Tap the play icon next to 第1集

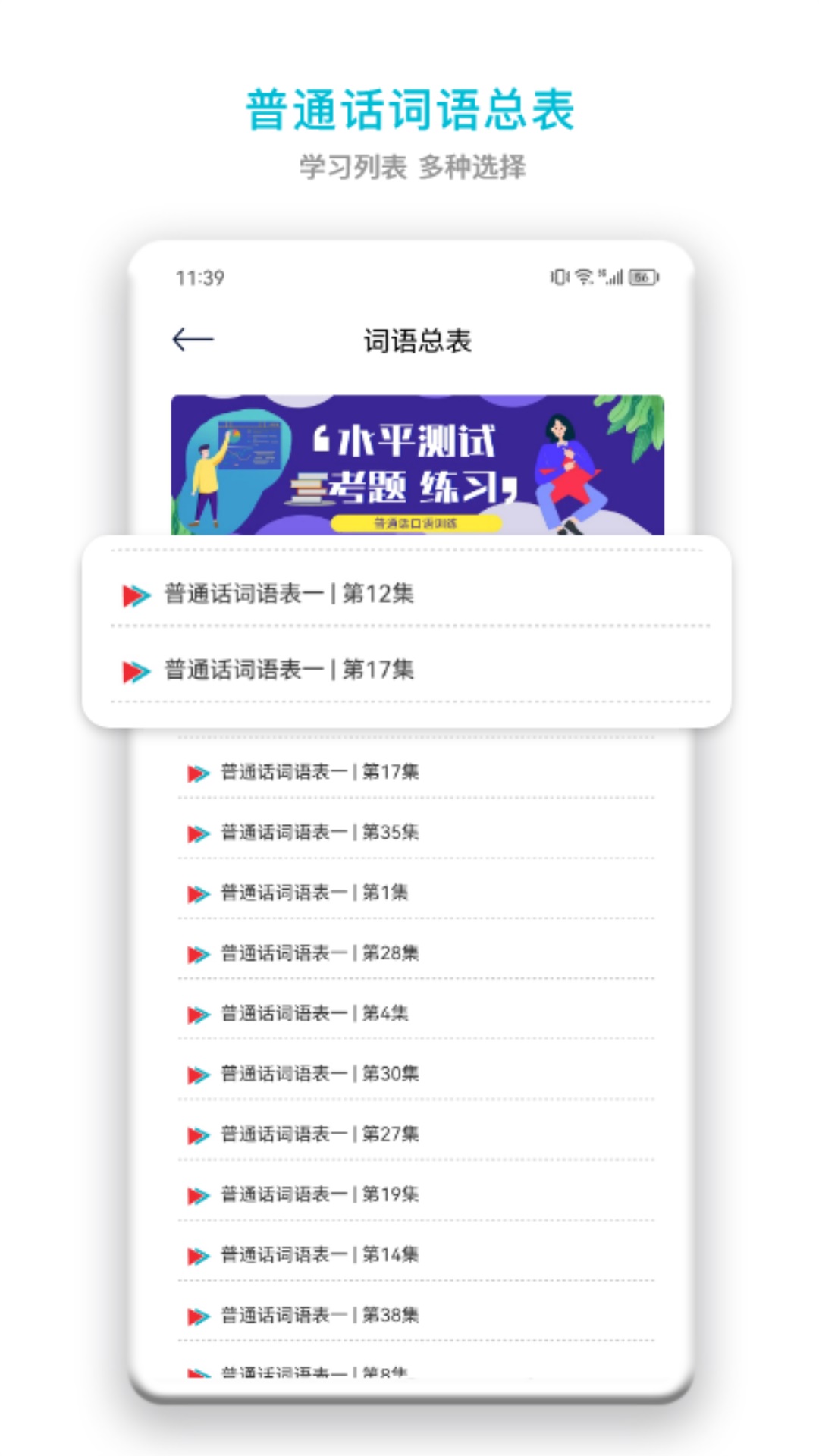tap(196, 893)
